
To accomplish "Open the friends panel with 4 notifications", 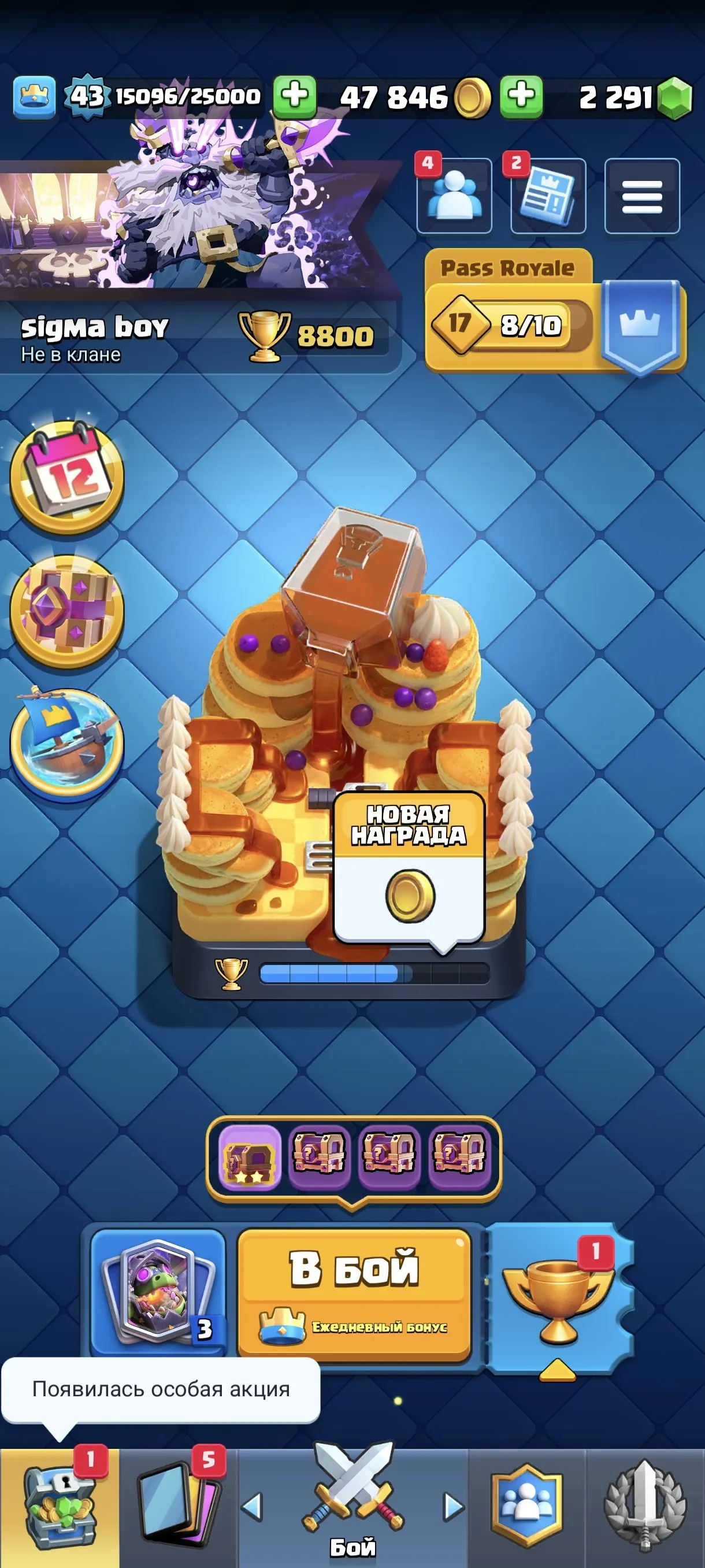I will point(455,195).
